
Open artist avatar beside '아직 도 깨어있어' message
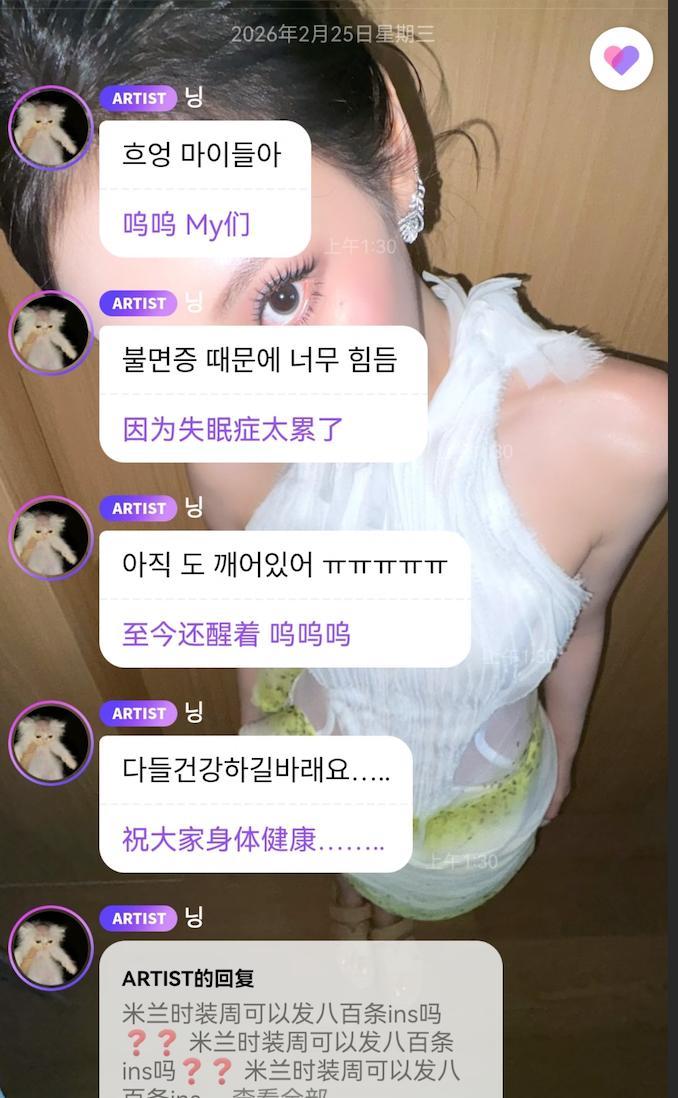50,538
